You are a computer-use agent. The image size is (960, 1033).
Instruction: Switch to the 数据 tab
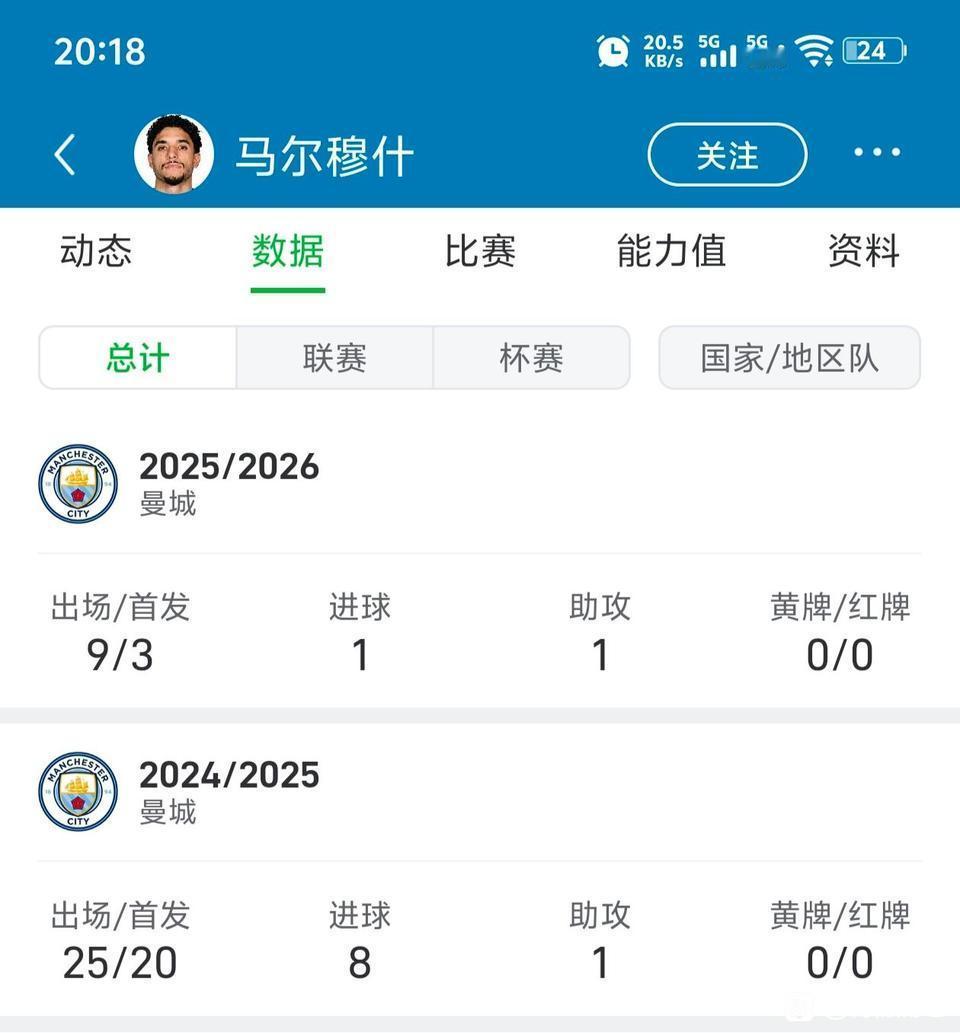[287, 253]
